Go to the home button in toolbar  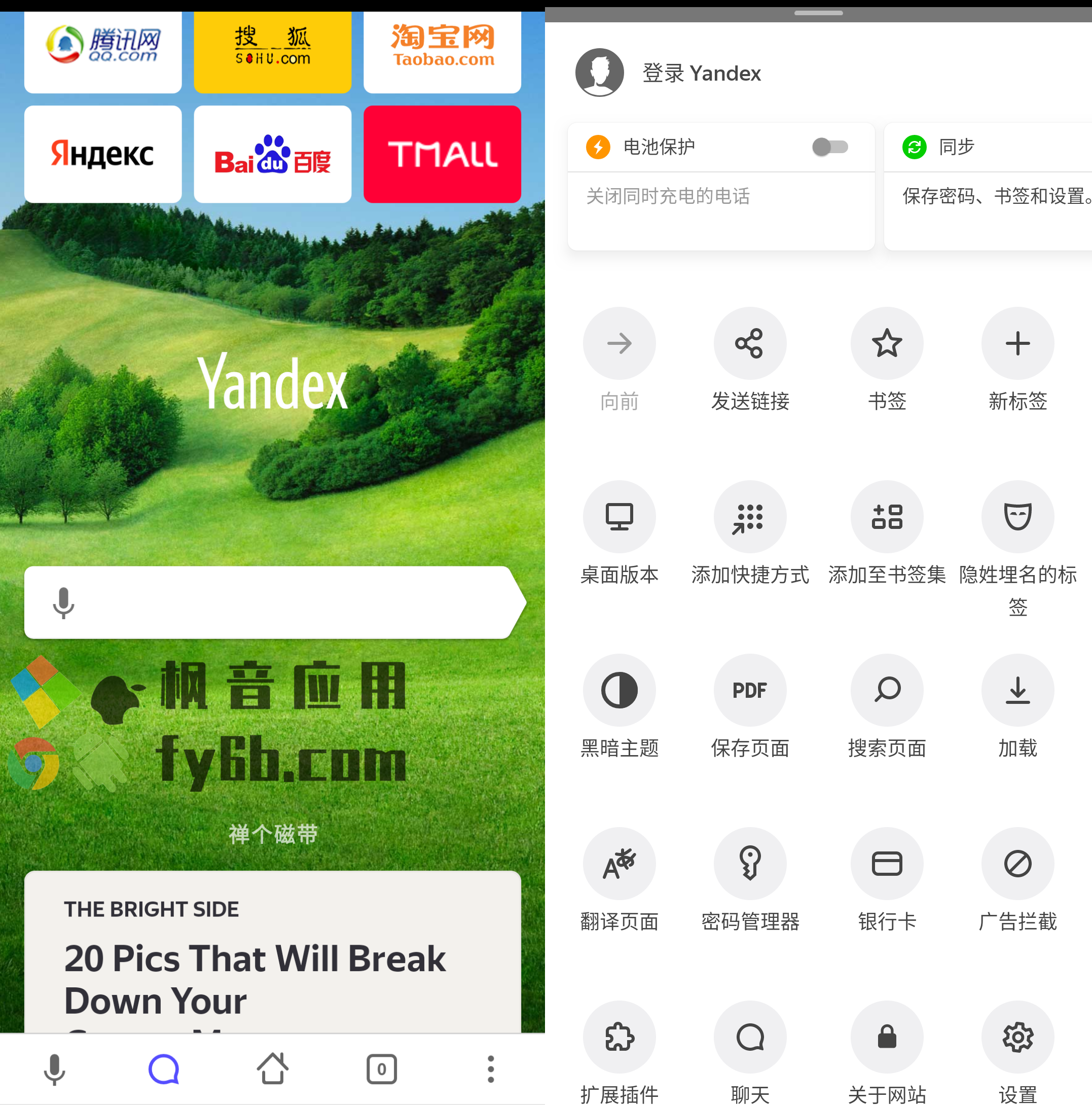point(272,1068)
